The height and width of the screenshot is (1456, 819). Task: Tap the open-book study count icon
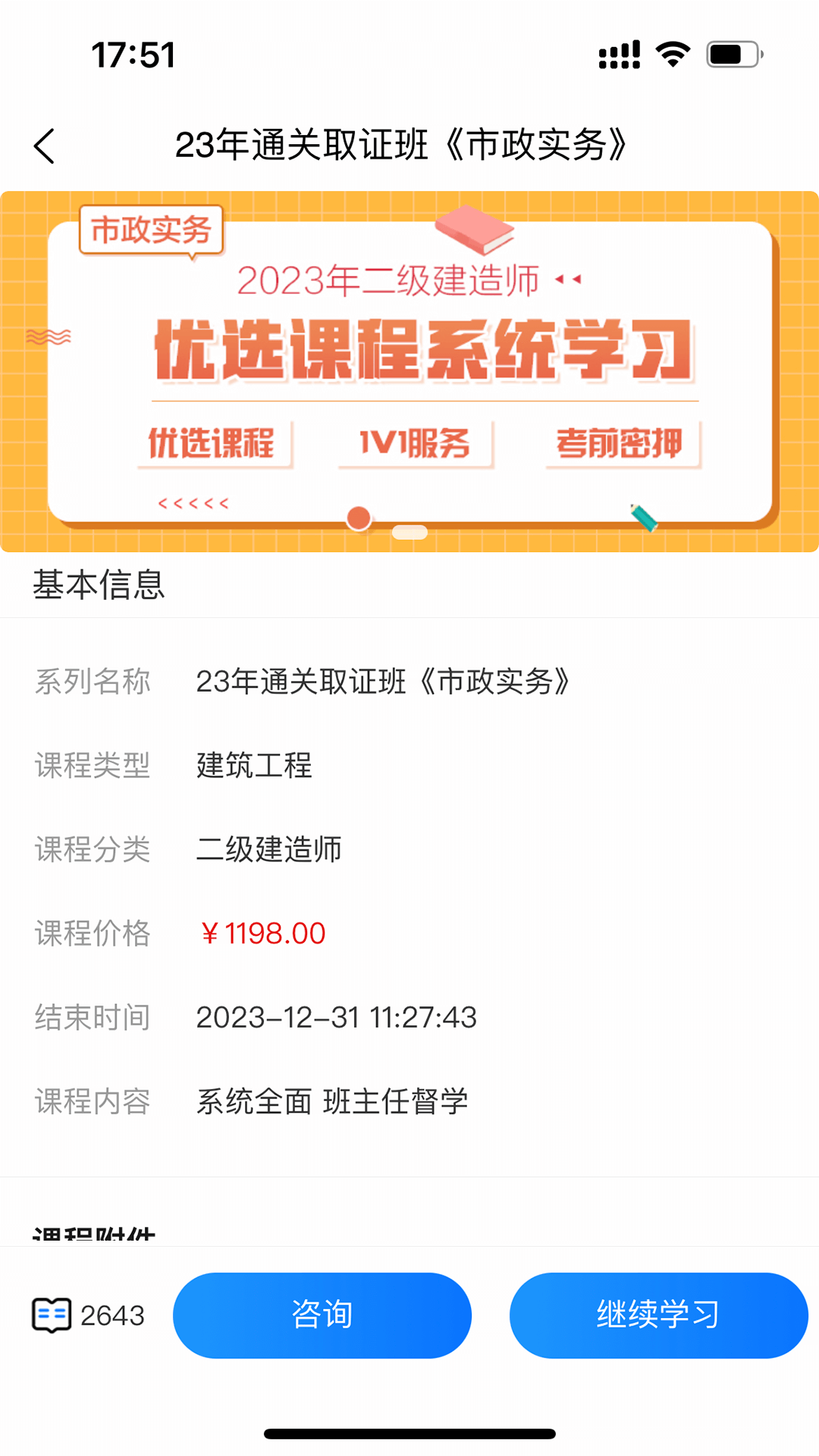[x=52, y=1315]
